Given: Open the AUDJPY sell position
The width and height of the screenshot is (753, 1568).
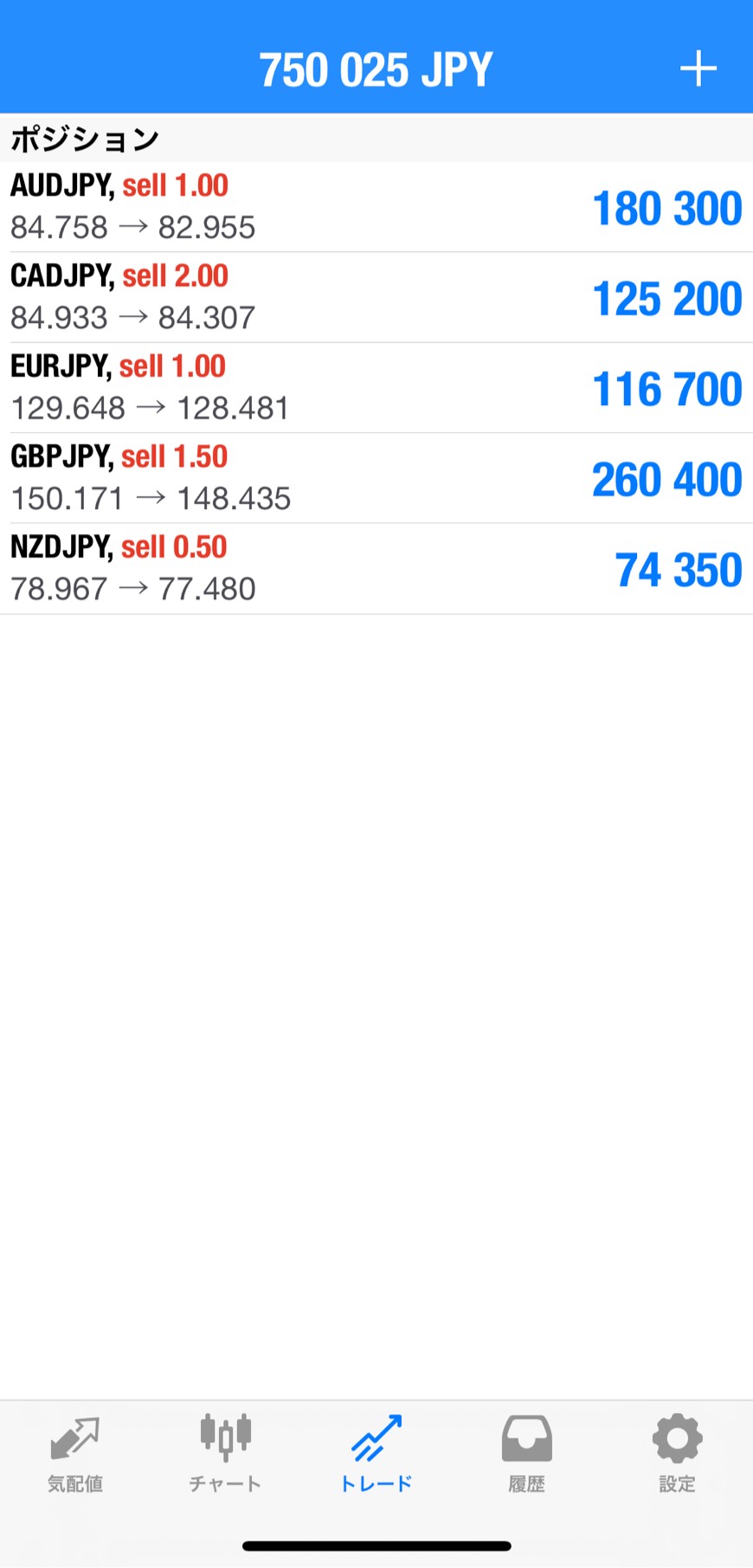Looking at the screenshot, I should 376,207.
